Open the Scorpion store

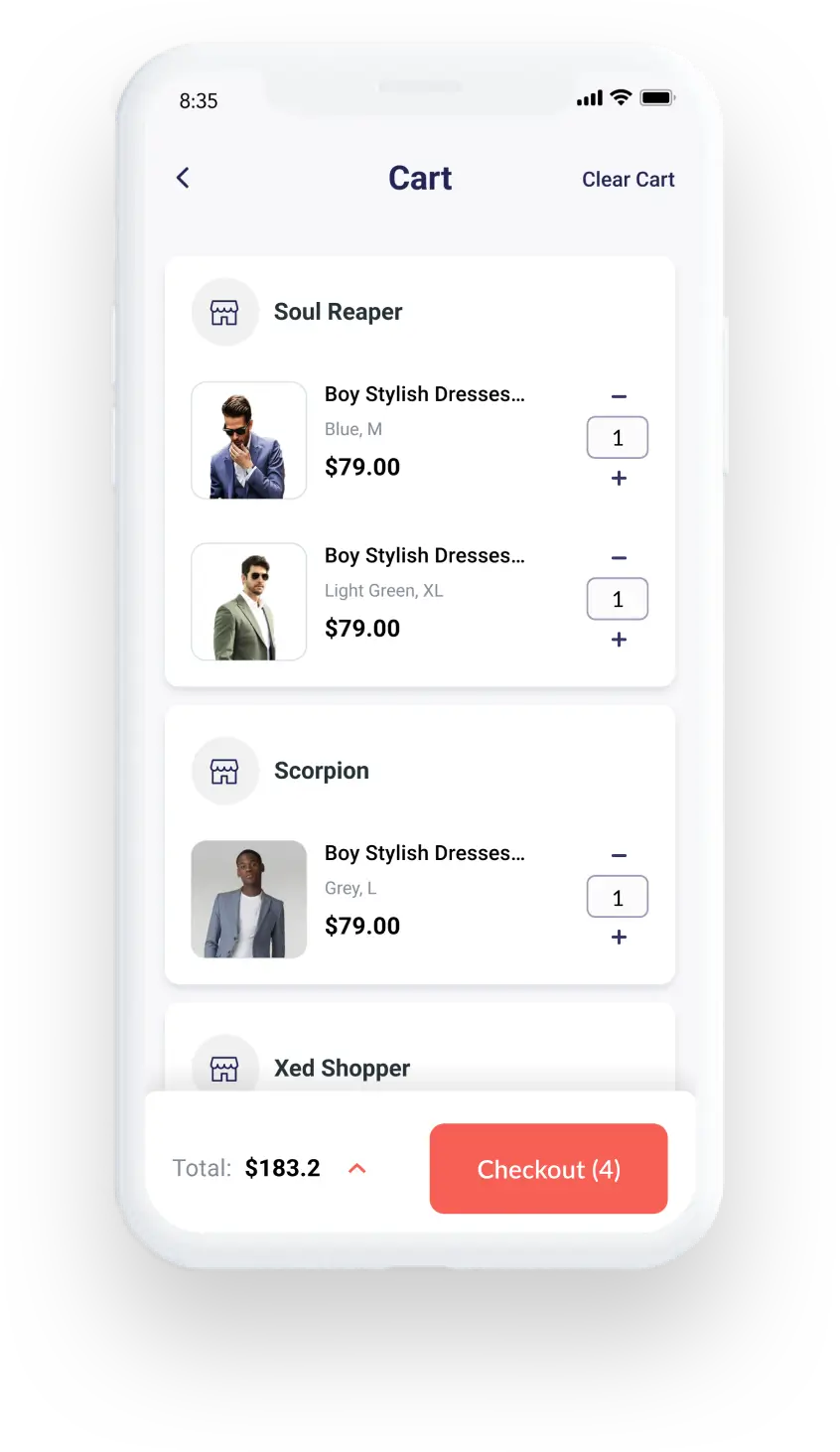[321, 771]
